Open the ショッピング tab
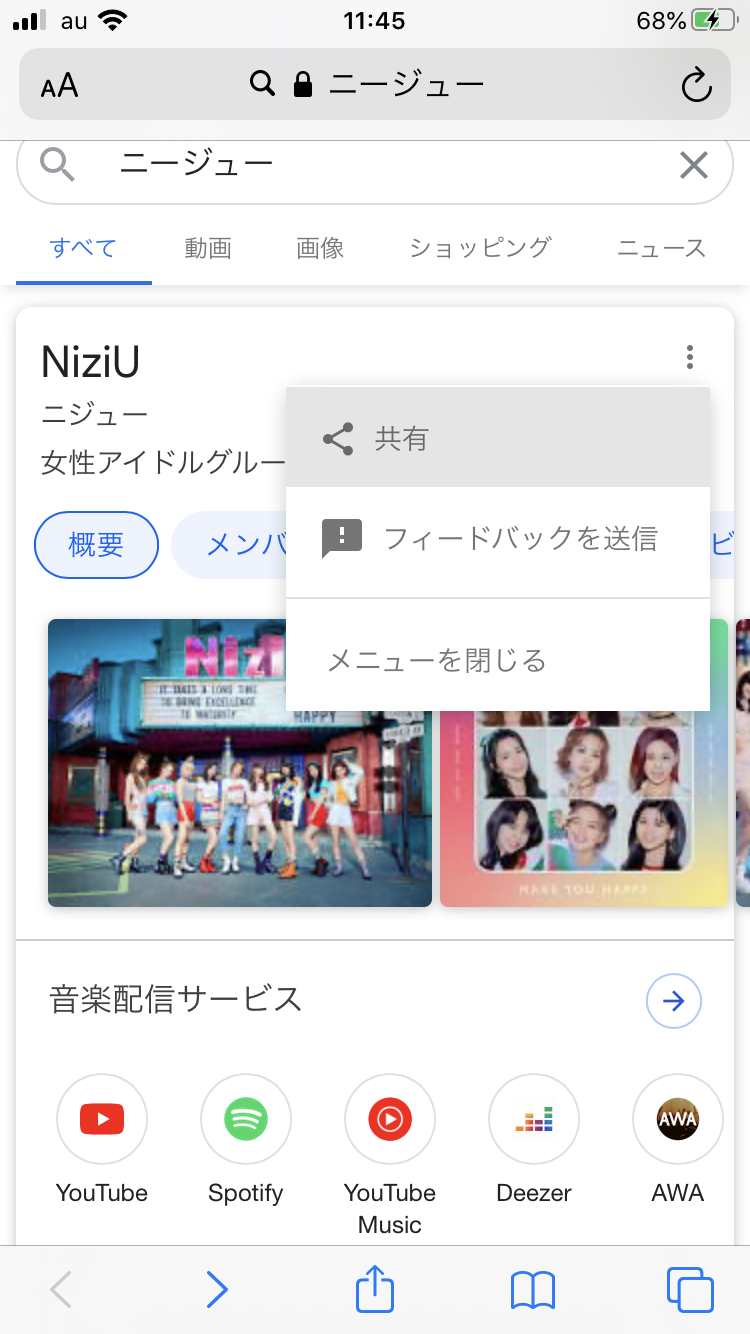Viewport: 750px width, 1334px height. coord(480,248)
